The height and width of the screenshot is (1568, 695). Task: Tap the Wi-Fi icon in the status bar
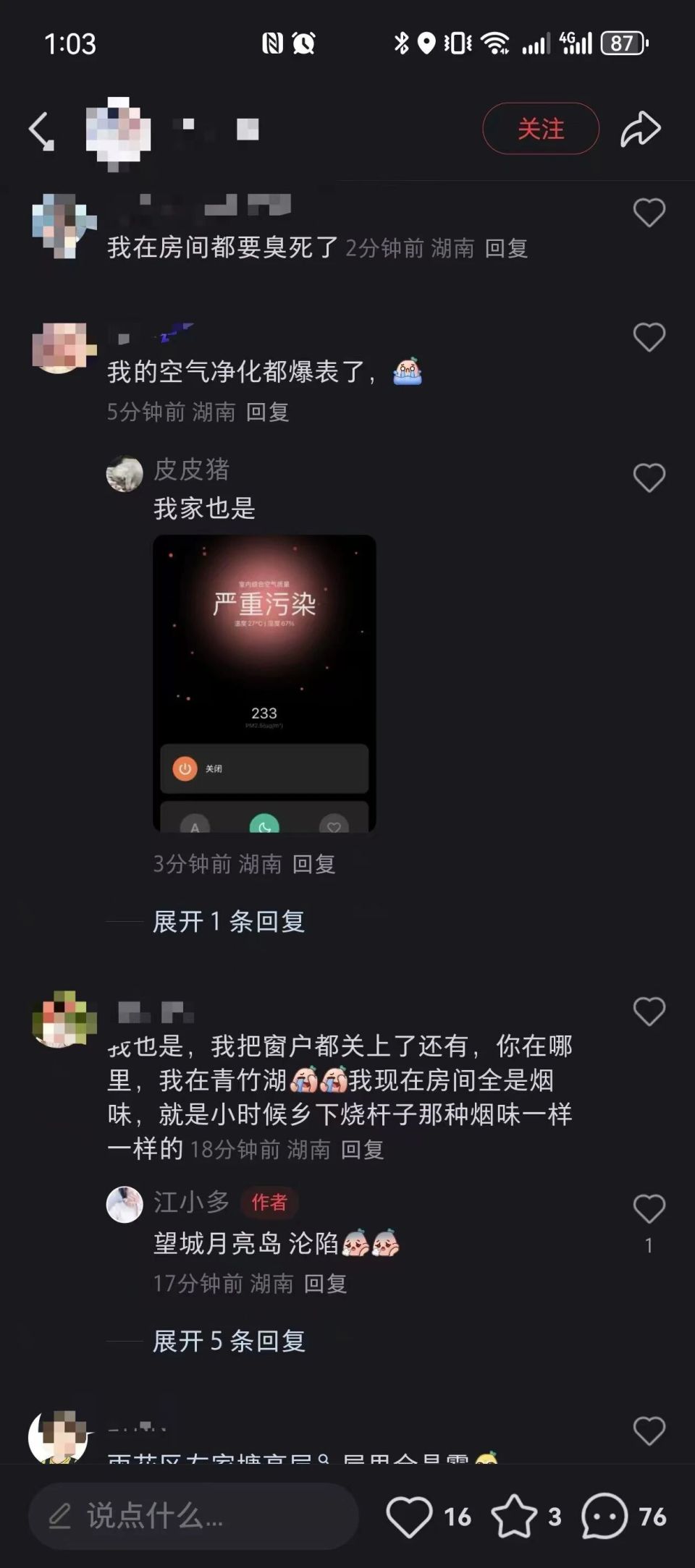497,42
